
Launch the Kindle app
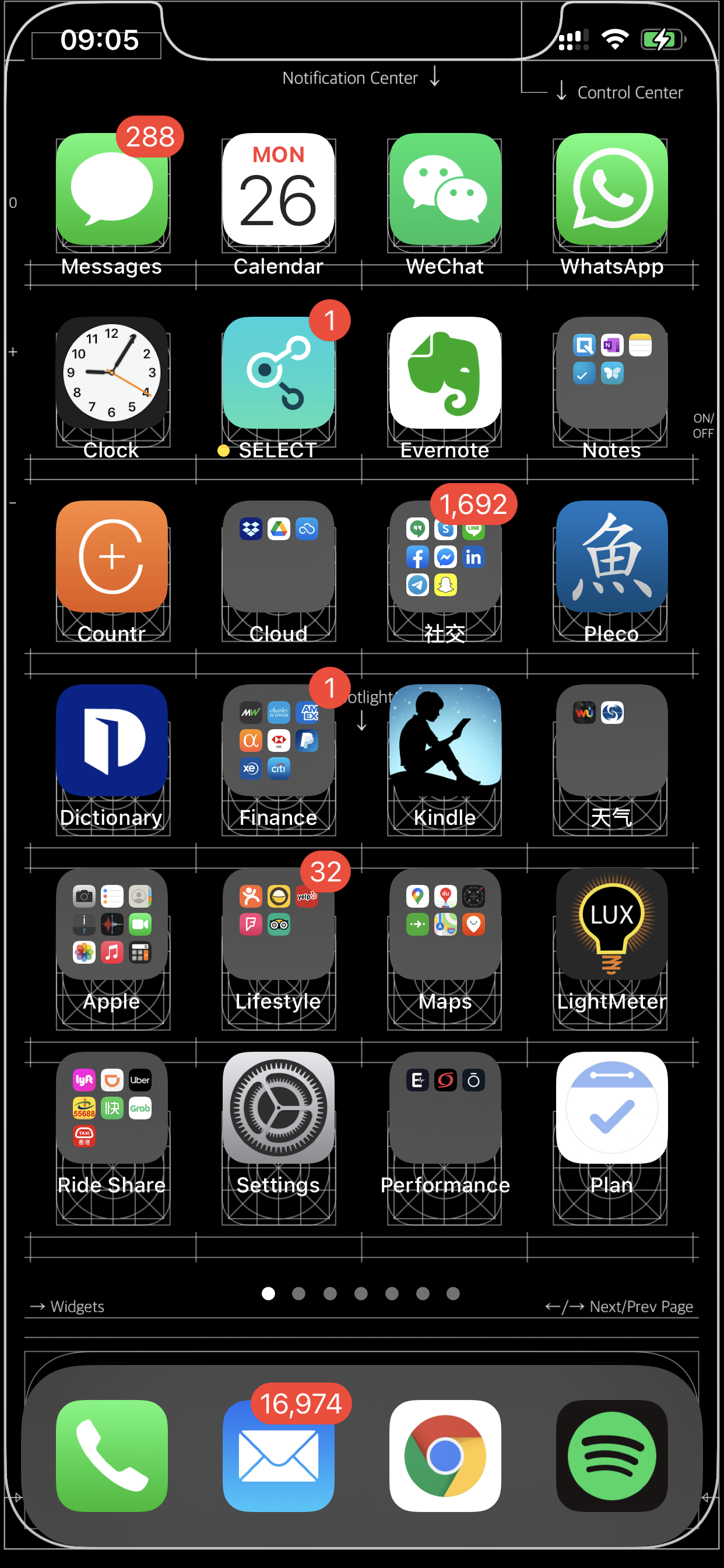pos(445,741)
